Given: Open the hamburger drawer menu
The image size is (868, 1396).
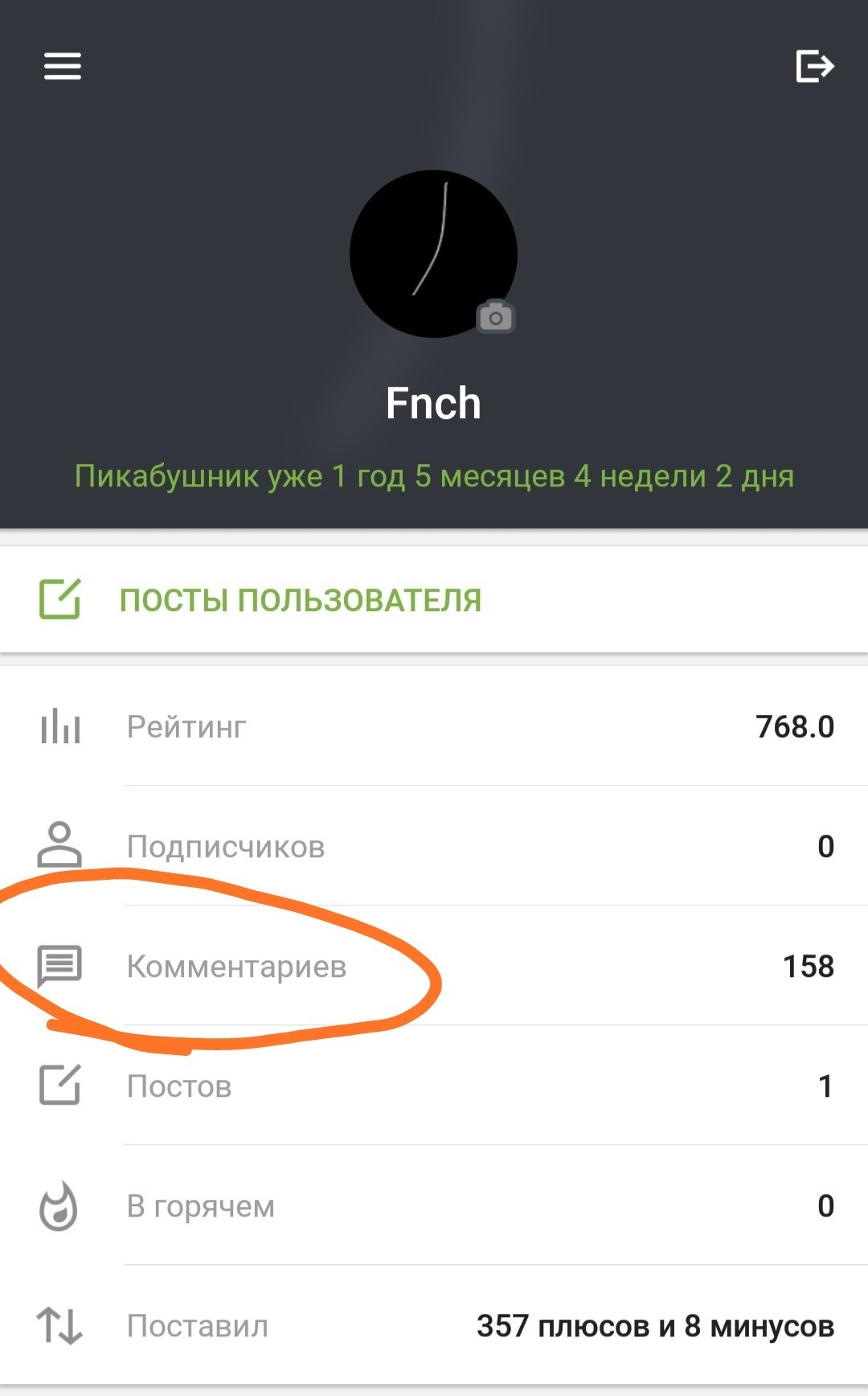Looking at the screenshot, I should (62, 66).
